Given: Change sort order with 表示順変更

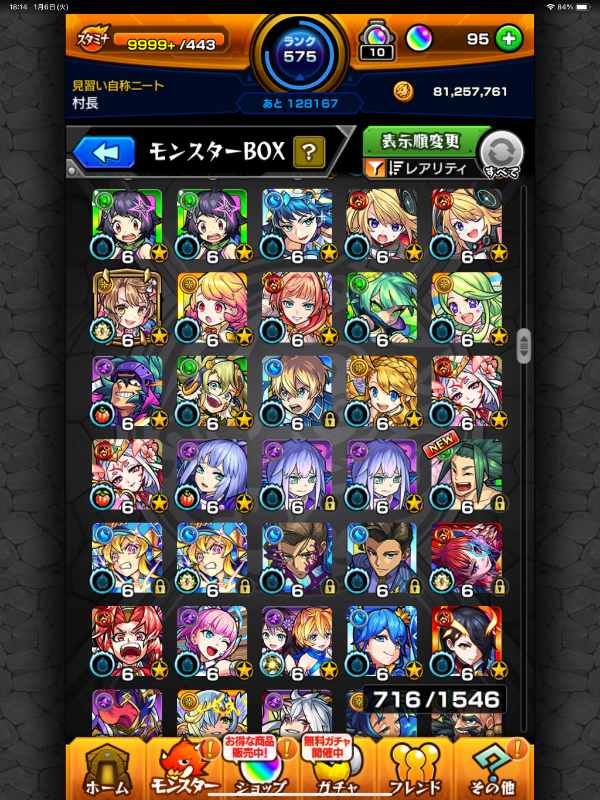Looking at the screenshot, I should pyautogui.click(x=425, y=142).
